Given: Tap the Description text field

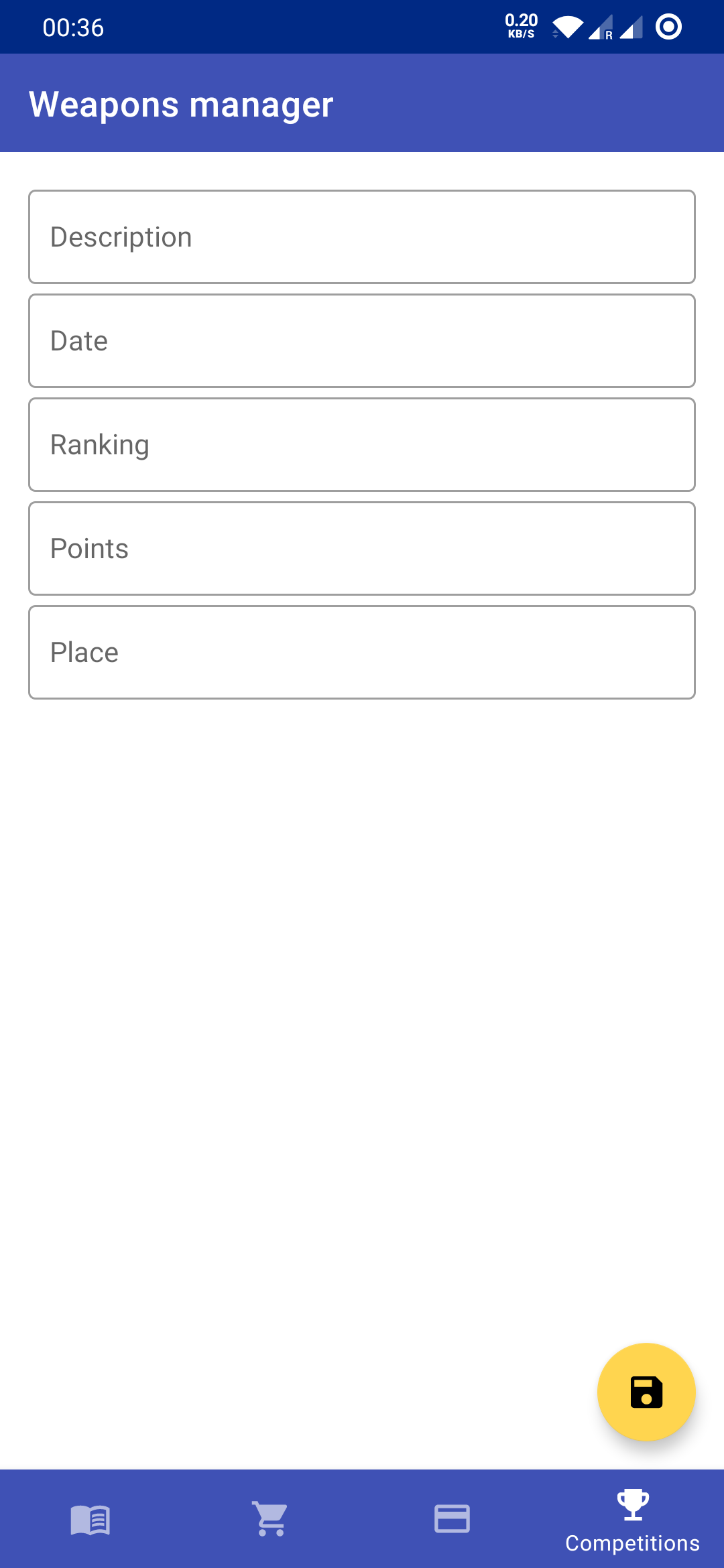Looking at the screenshot, I should coord(362,237).
